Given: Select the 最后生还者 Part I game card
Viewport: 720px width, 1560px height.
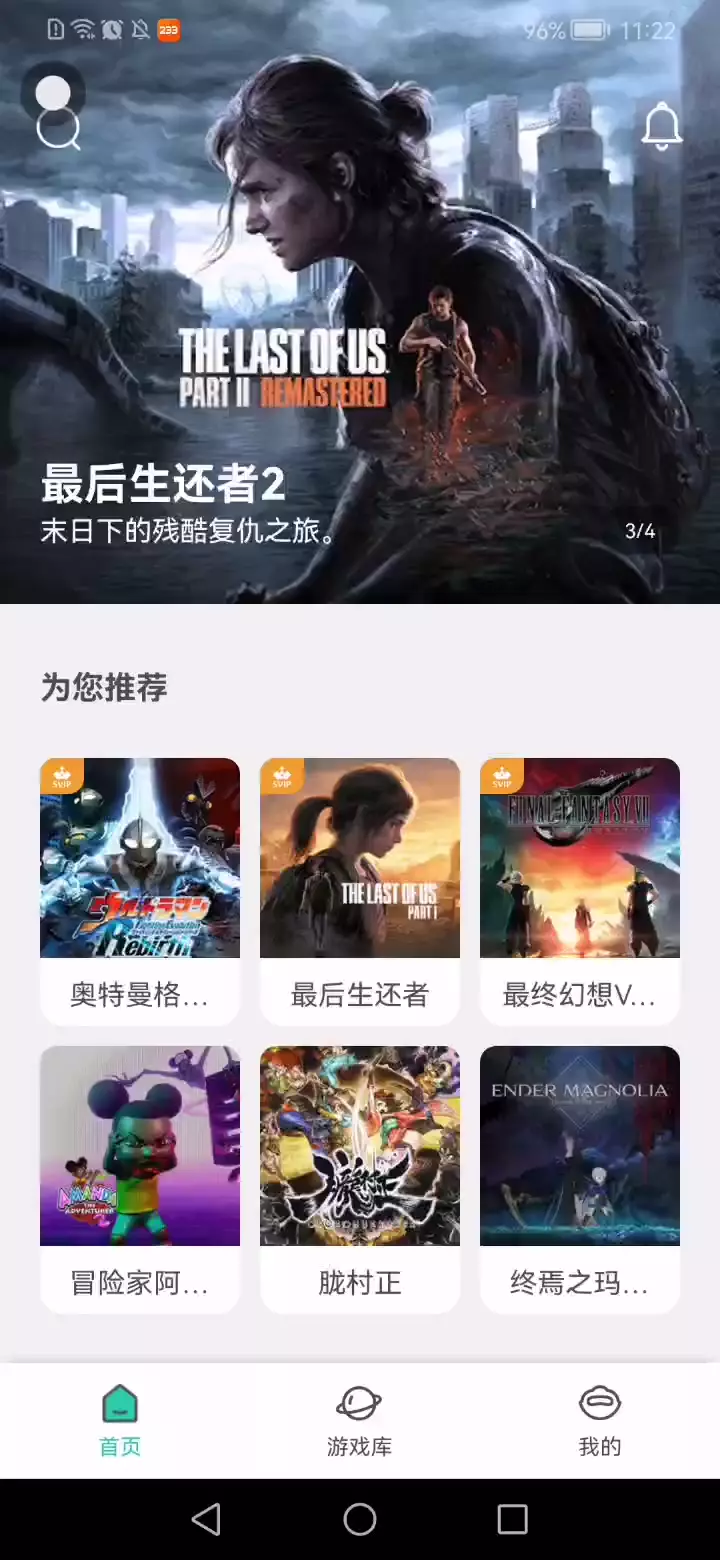Looking at the screenshot, I should [x=360, y=890].
